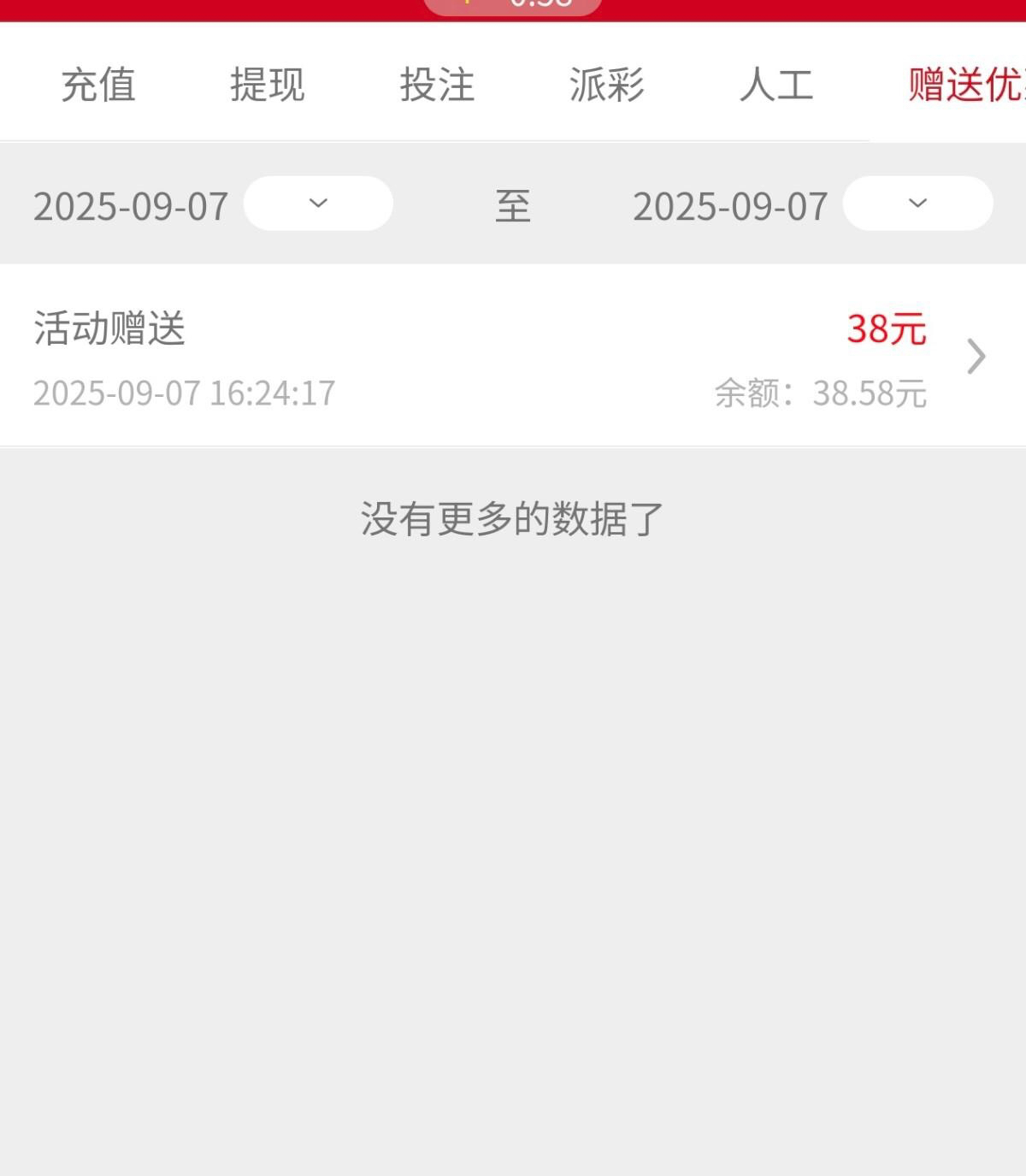Screen dimensions: 1026x1176
Task: Select the 派彩 tab
Action: [606, 85]
